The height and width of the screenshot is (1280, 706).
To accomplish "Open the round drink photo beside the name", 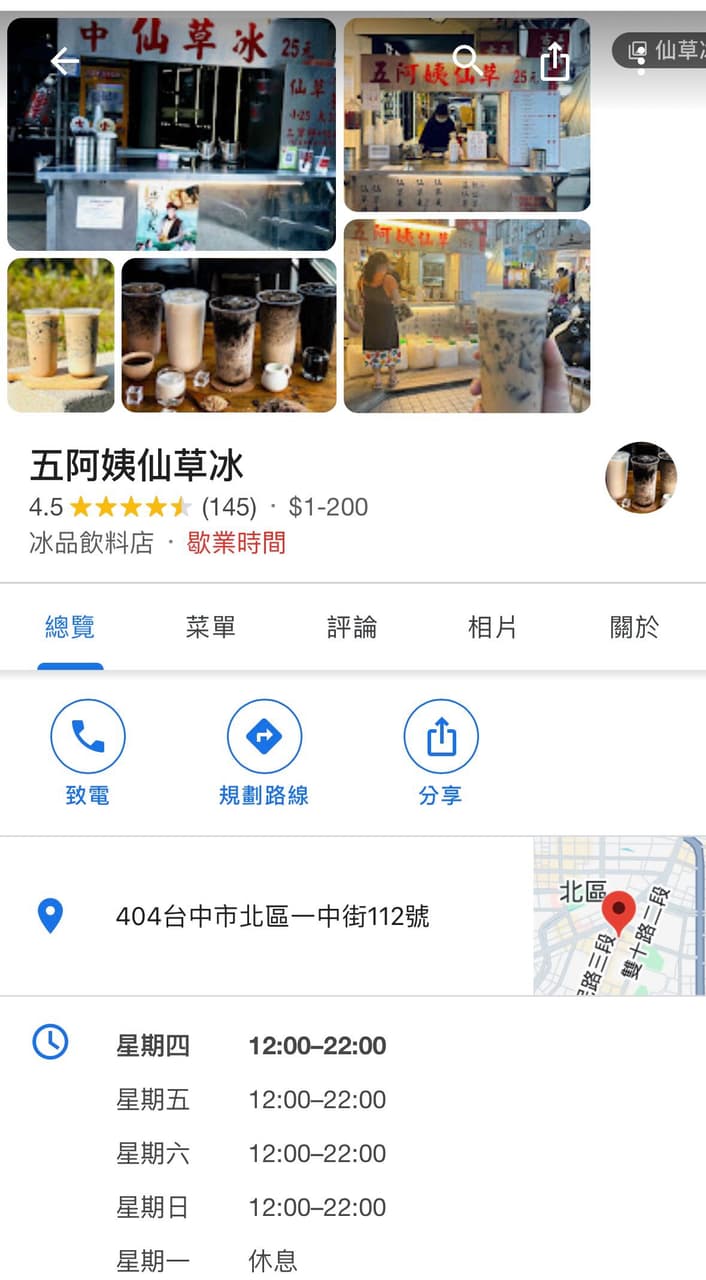I will click(641, 477).
